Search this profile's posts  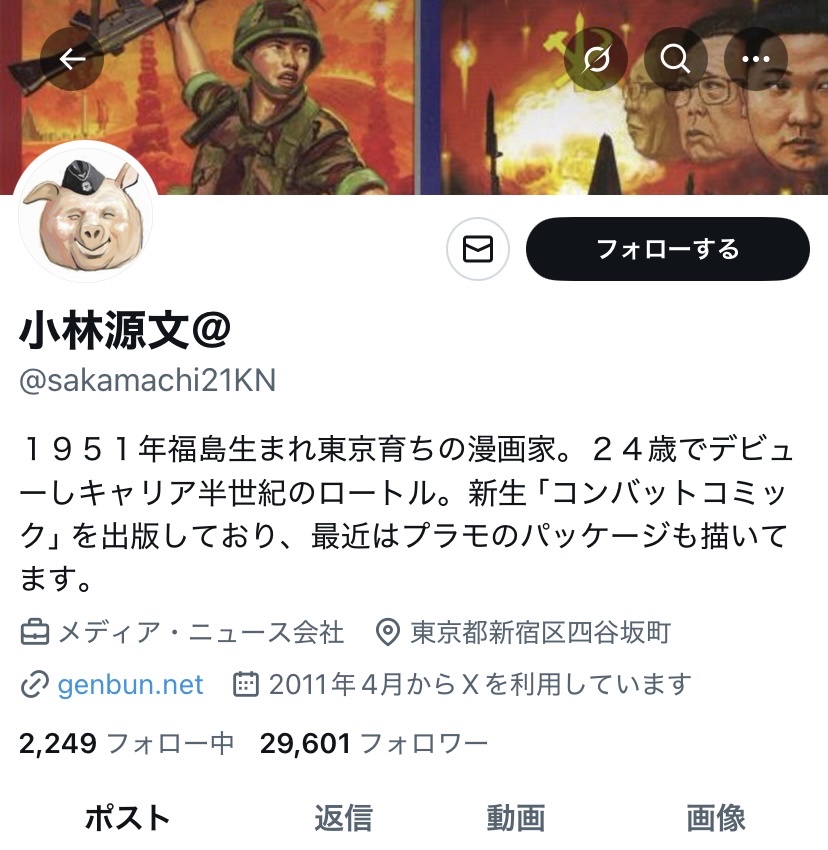pos(675,60)
